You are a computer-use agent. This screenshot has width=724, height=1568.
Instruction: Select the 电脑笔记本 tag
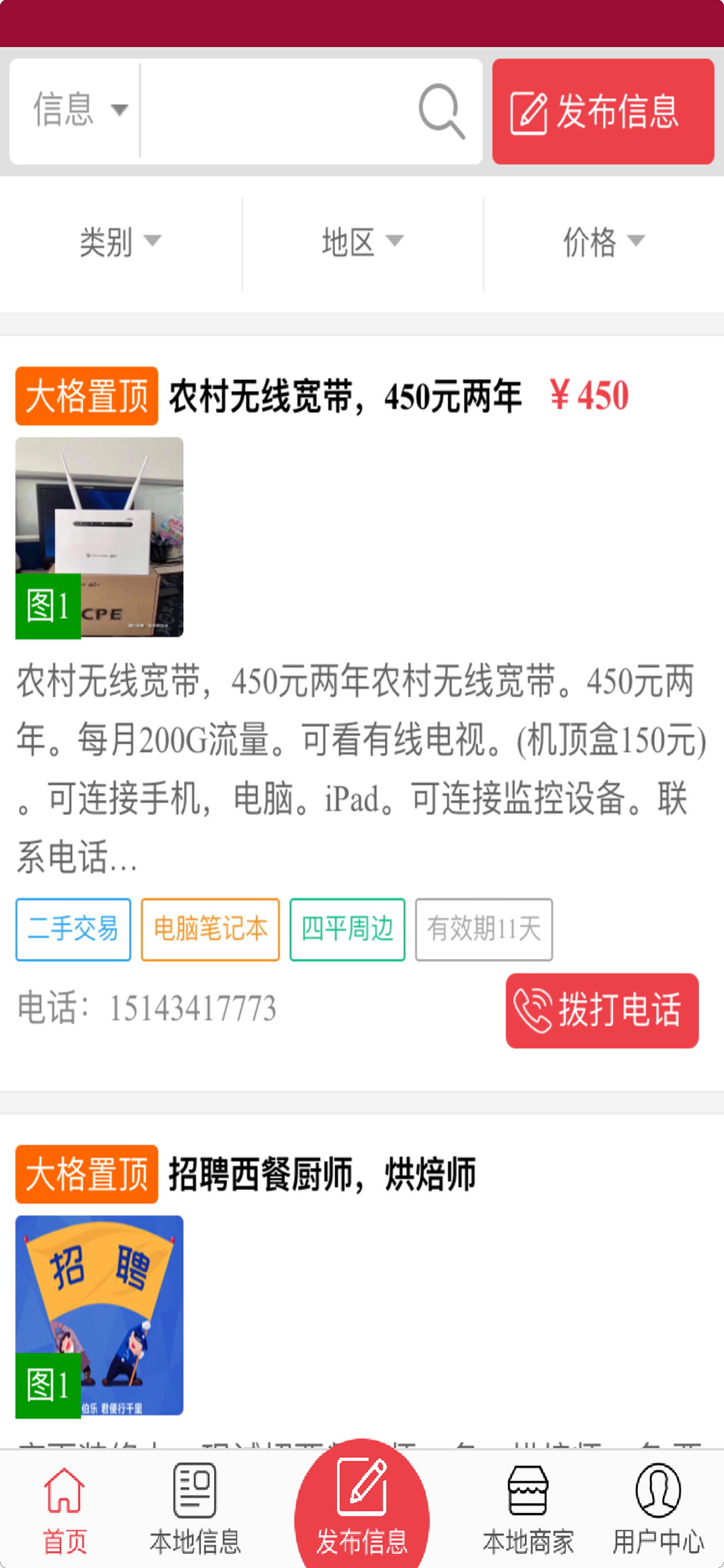[x=210, y=929]
